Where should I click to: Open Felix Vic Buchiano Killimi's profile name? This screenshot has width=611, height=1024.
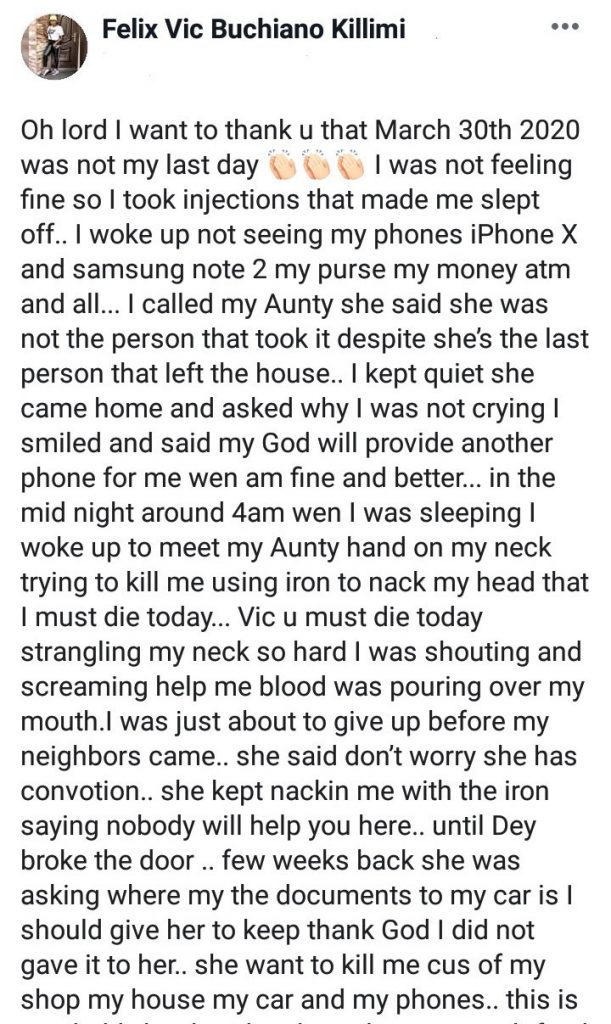[254, 30]
